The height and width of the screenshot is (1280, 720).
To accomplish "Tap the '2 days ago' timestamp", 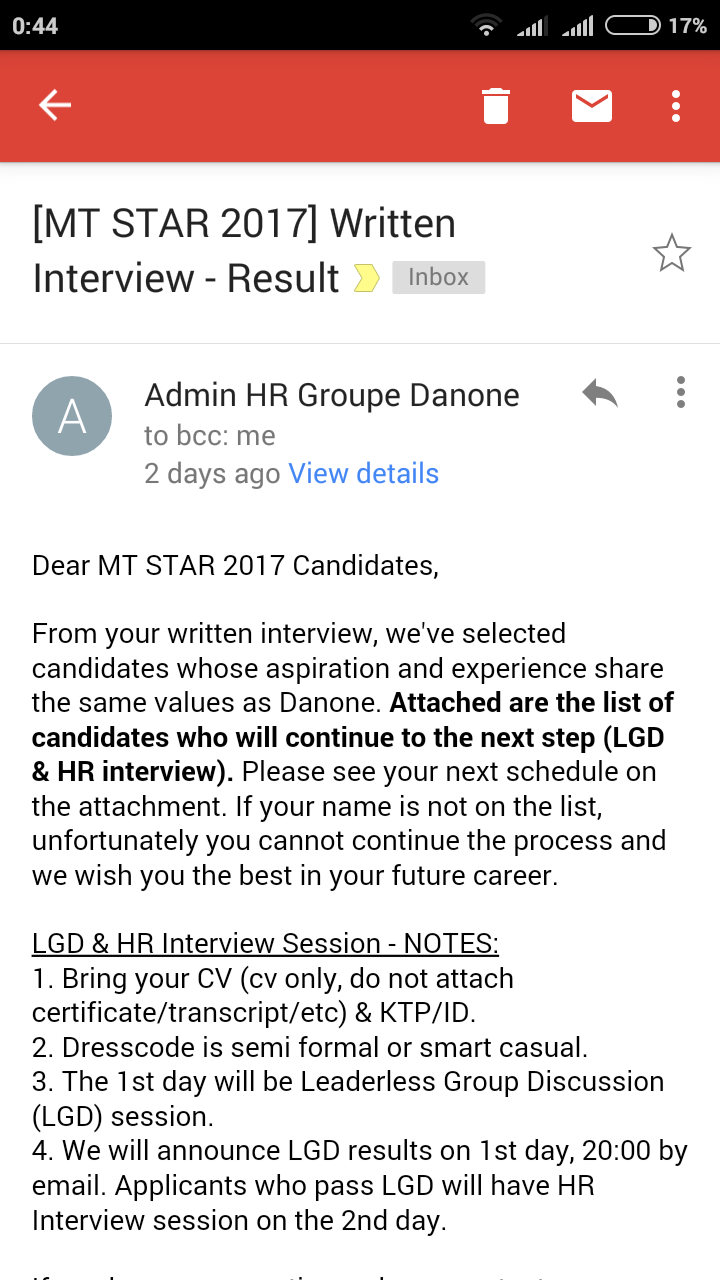I will (x=210, y=472).
